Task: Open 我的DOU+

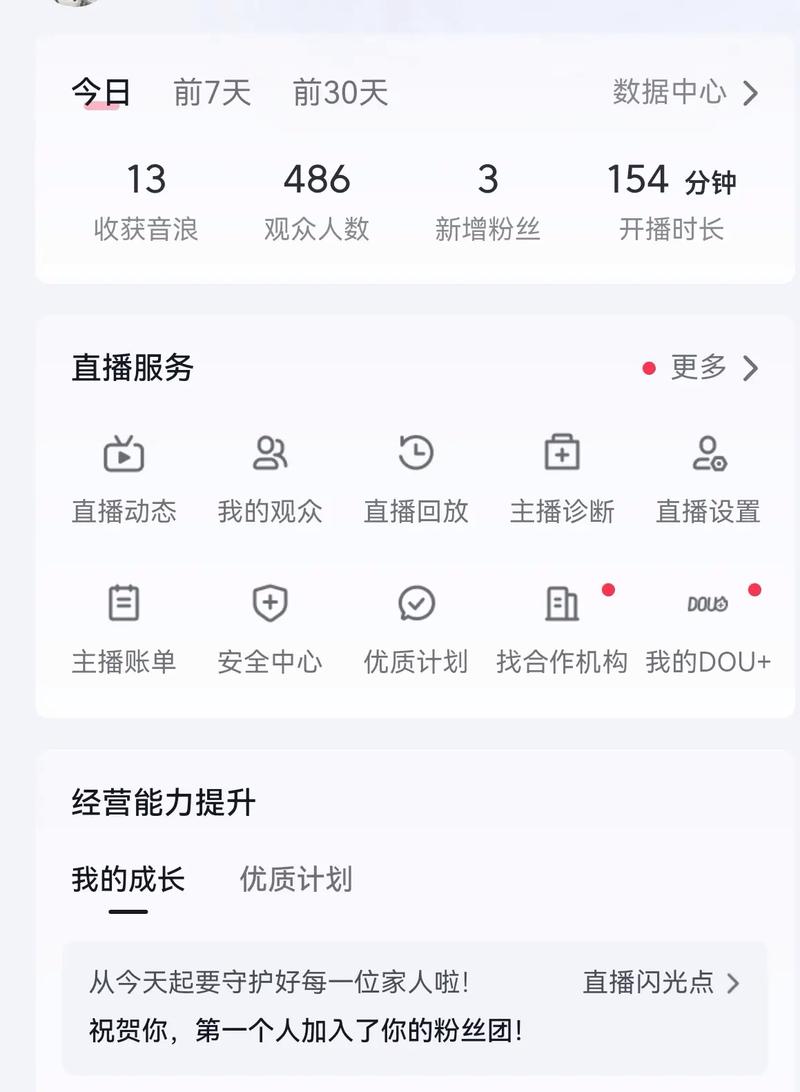Action: coord(708,628)
